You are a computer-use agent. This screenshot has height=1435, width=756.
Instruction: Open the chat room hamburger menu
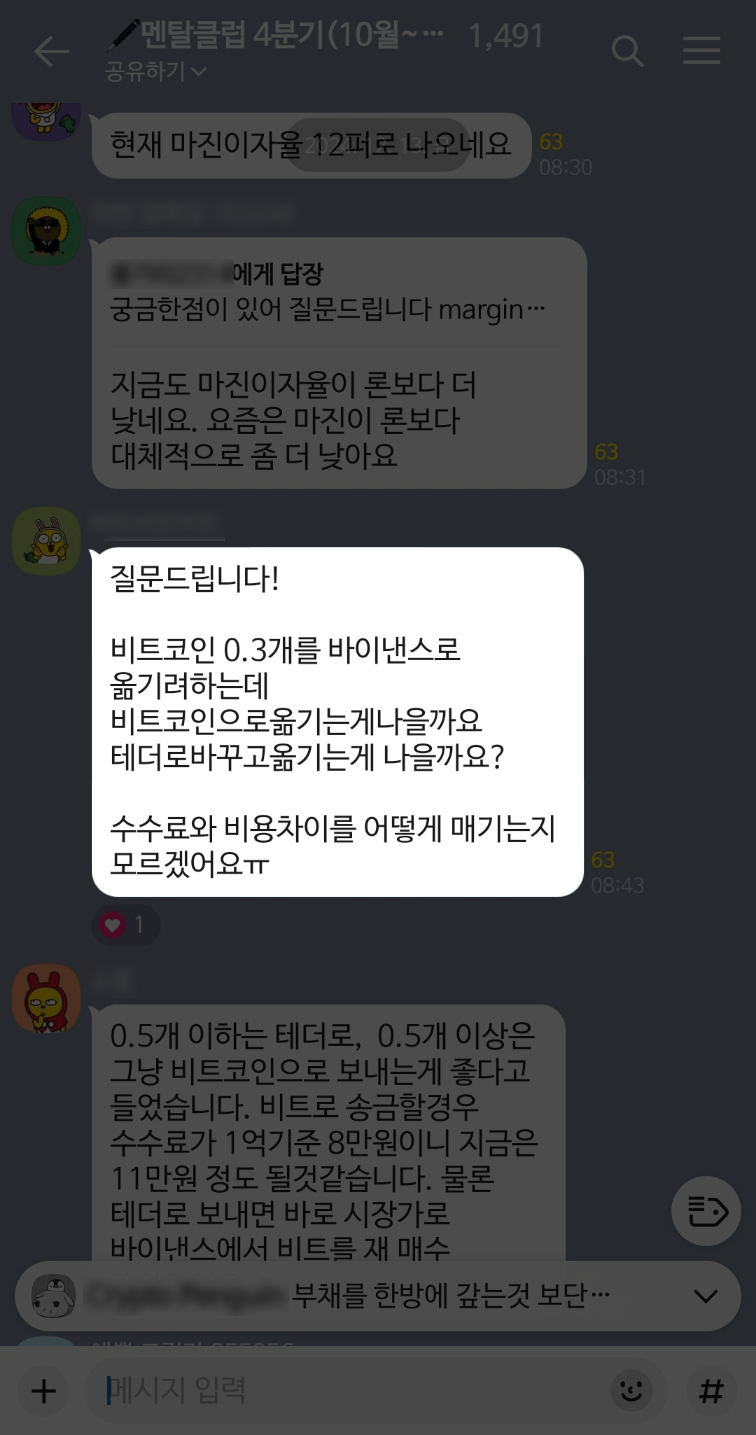click(x=701, y=52)
